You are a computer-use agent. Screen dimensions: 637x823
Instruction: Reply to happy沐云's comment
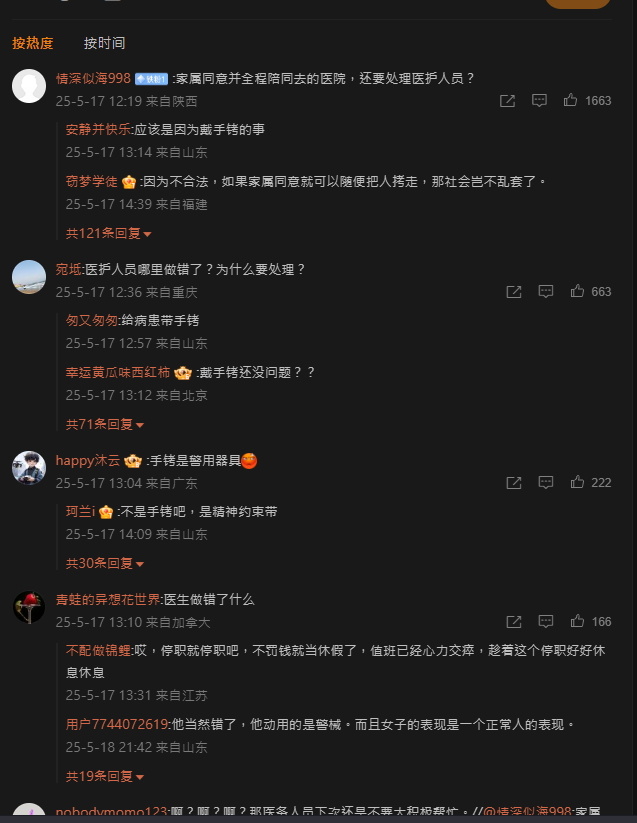click(x=545, y=482)
